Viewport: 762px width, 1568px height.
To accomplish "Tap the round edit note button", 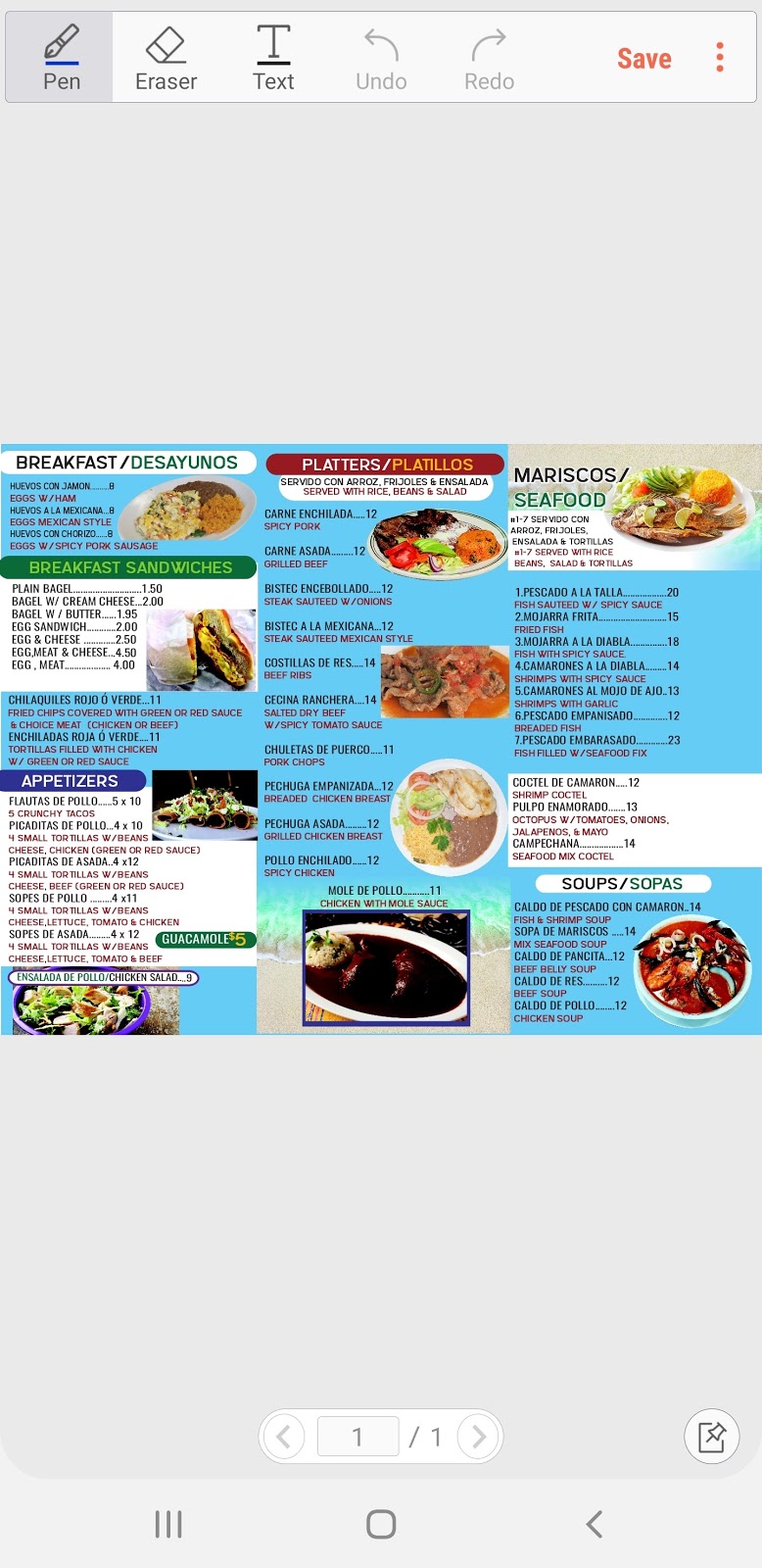I will pyautogui.click(x=711, y=1437).
